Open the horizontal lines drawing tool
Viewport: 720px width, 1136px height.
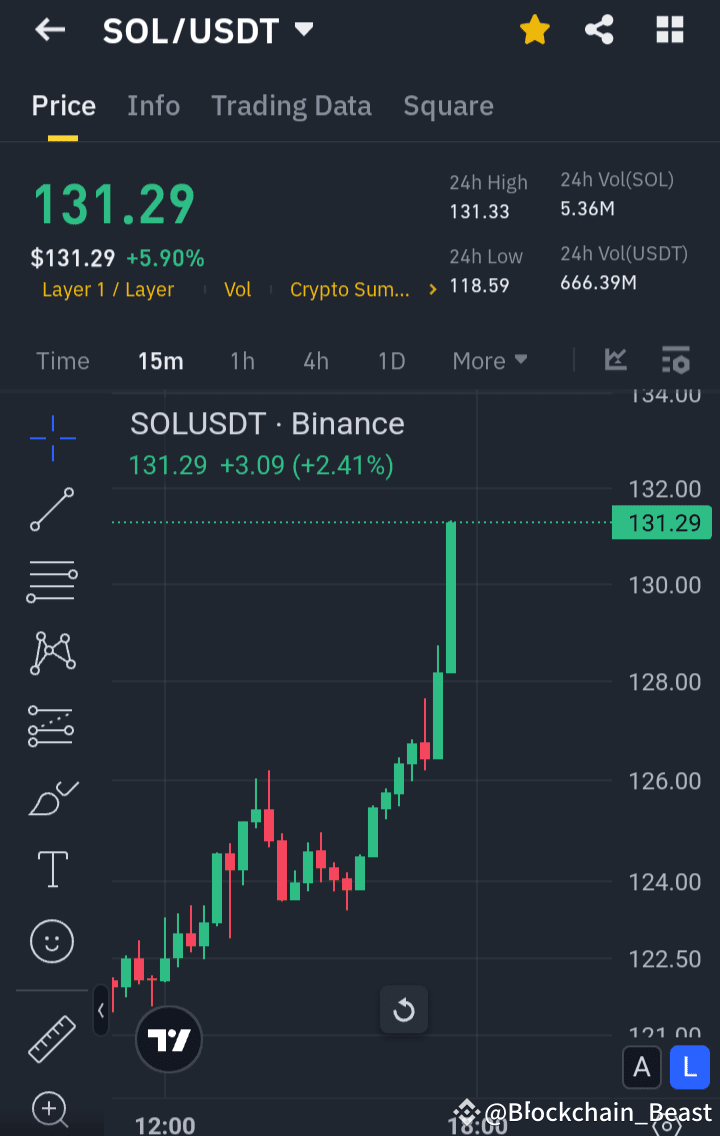click(51, 582)
